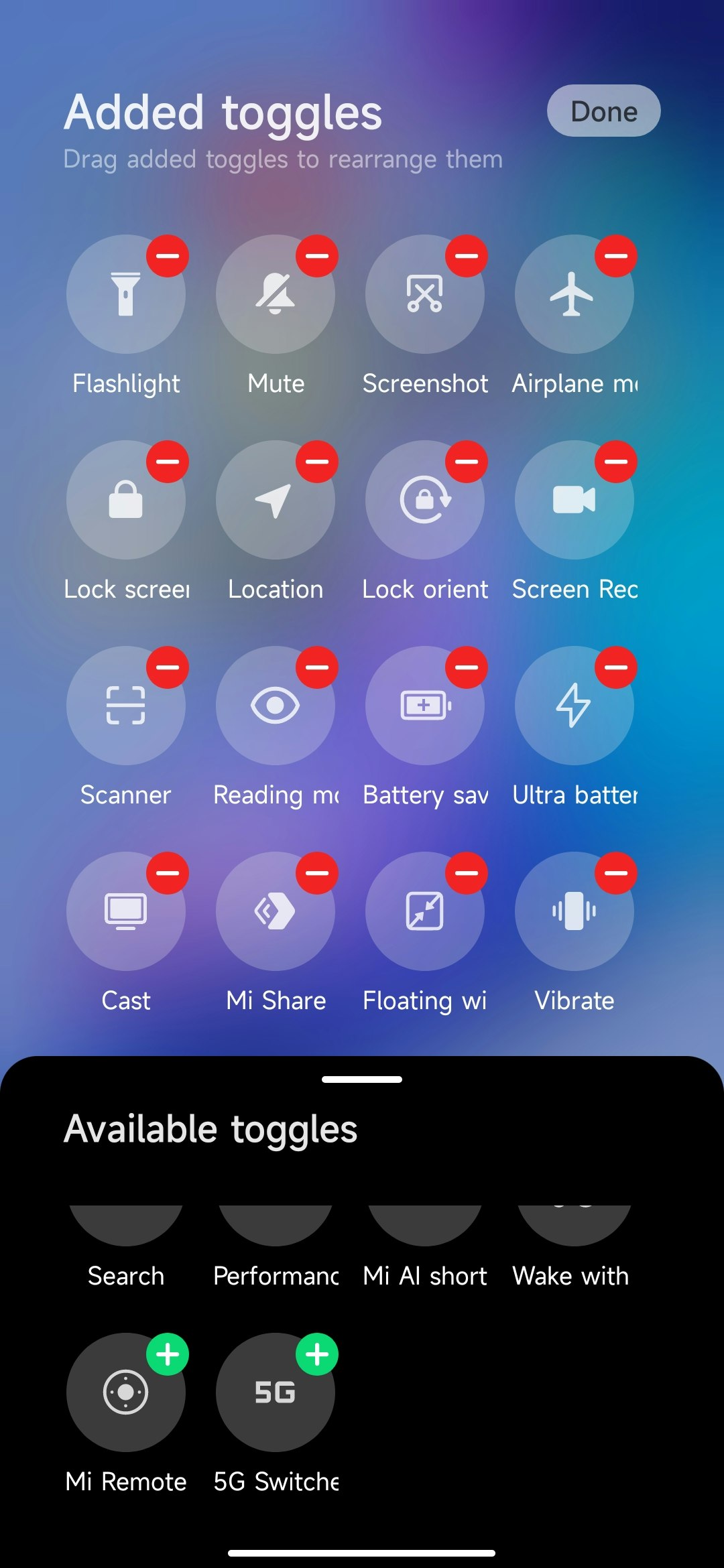Remove Lock orientation using its red badge
The height and width of the screenshot is (1568, 724).
click(x=465, y=461)
